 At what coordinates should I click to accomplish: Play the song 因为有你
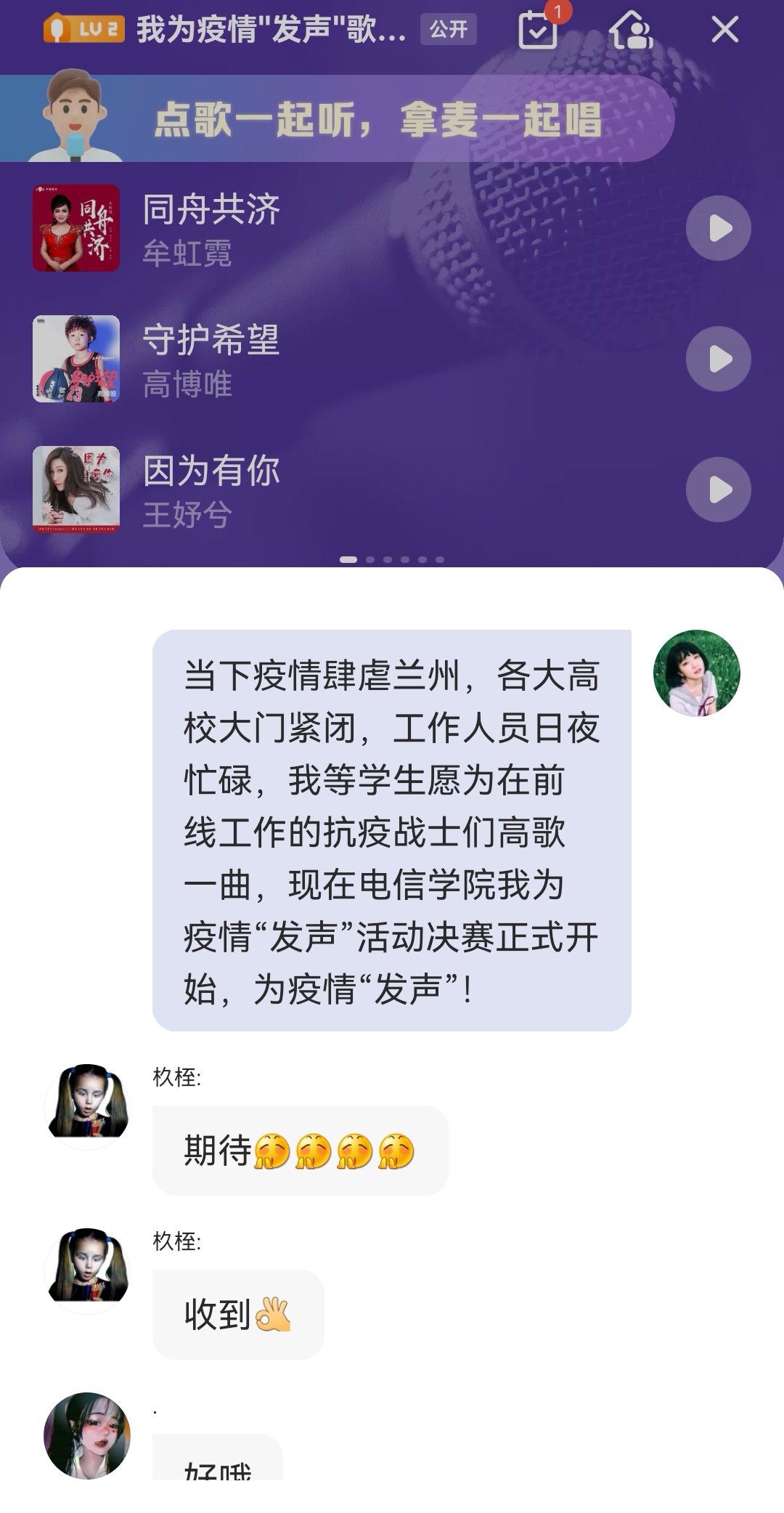pyautogui.click(x=718, y=490)
